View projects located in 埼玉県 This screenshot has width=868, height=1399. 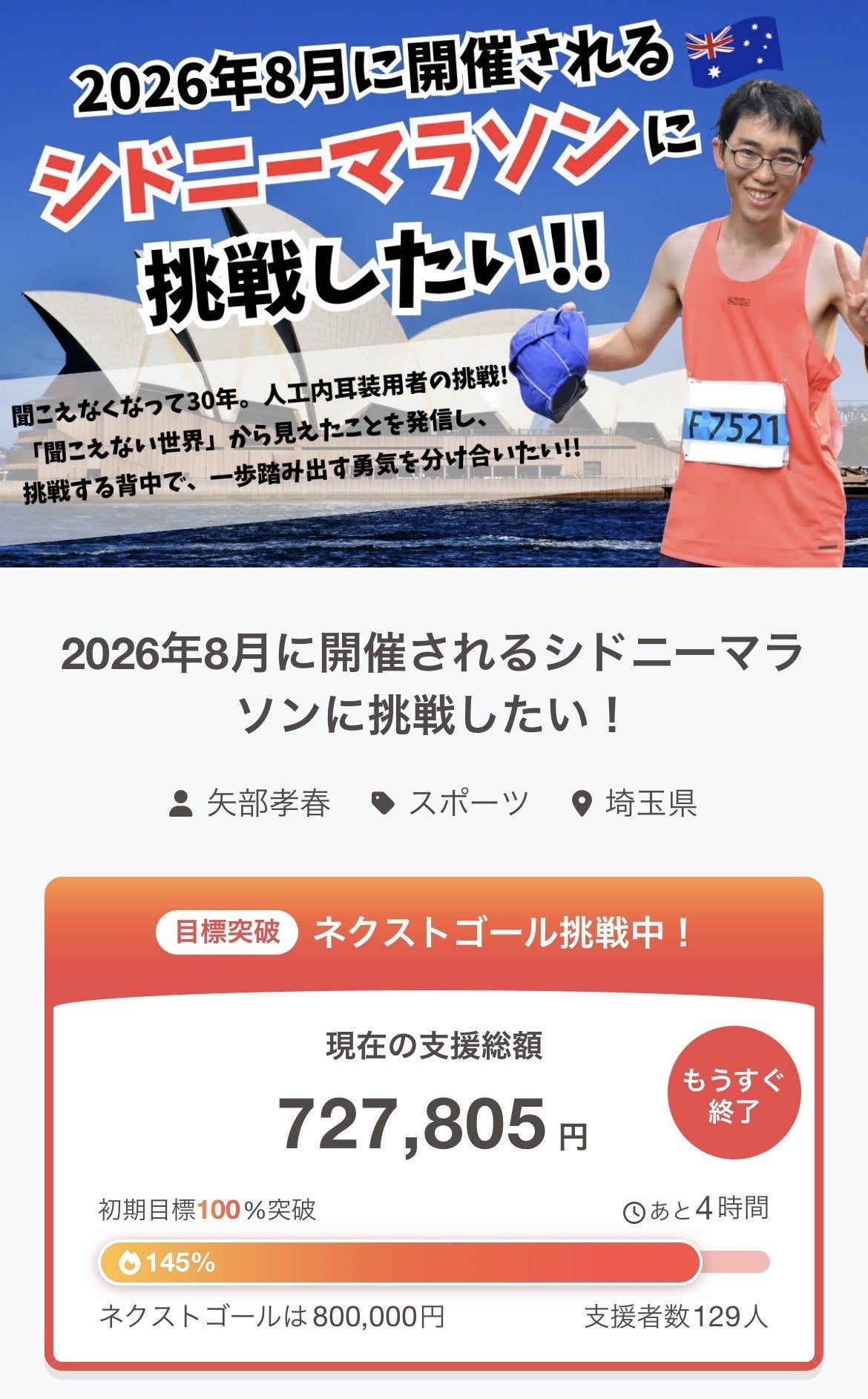click(x=650, y=803)
